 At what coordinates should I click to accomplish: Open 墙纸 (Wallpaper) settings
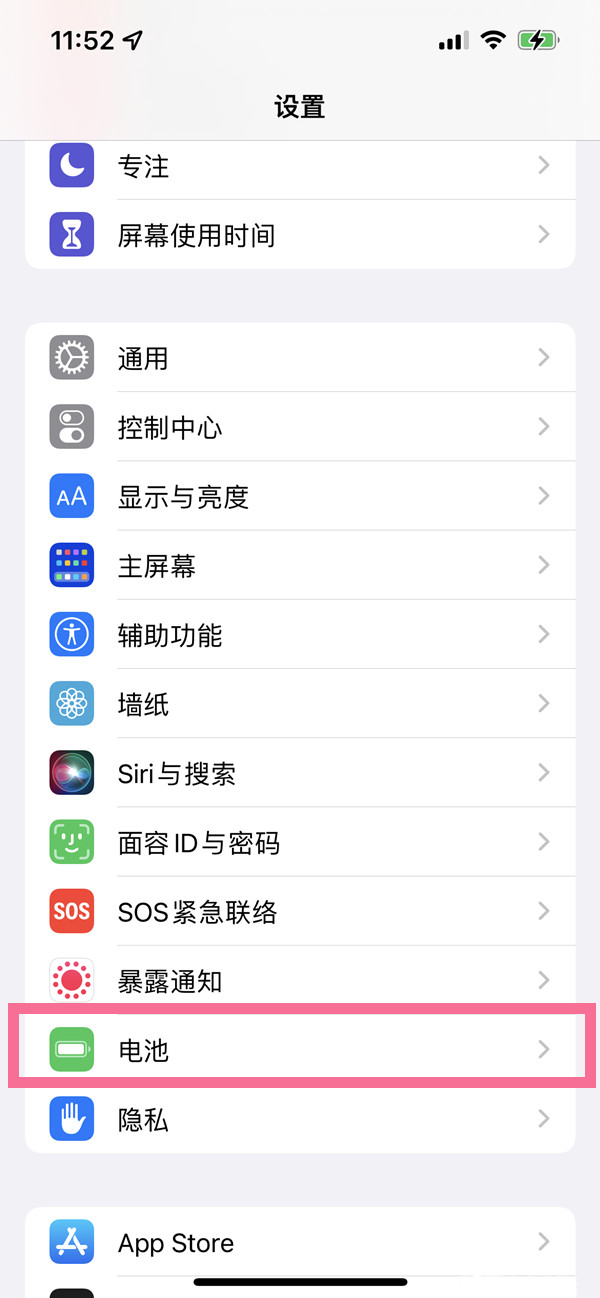pos(300,704)
